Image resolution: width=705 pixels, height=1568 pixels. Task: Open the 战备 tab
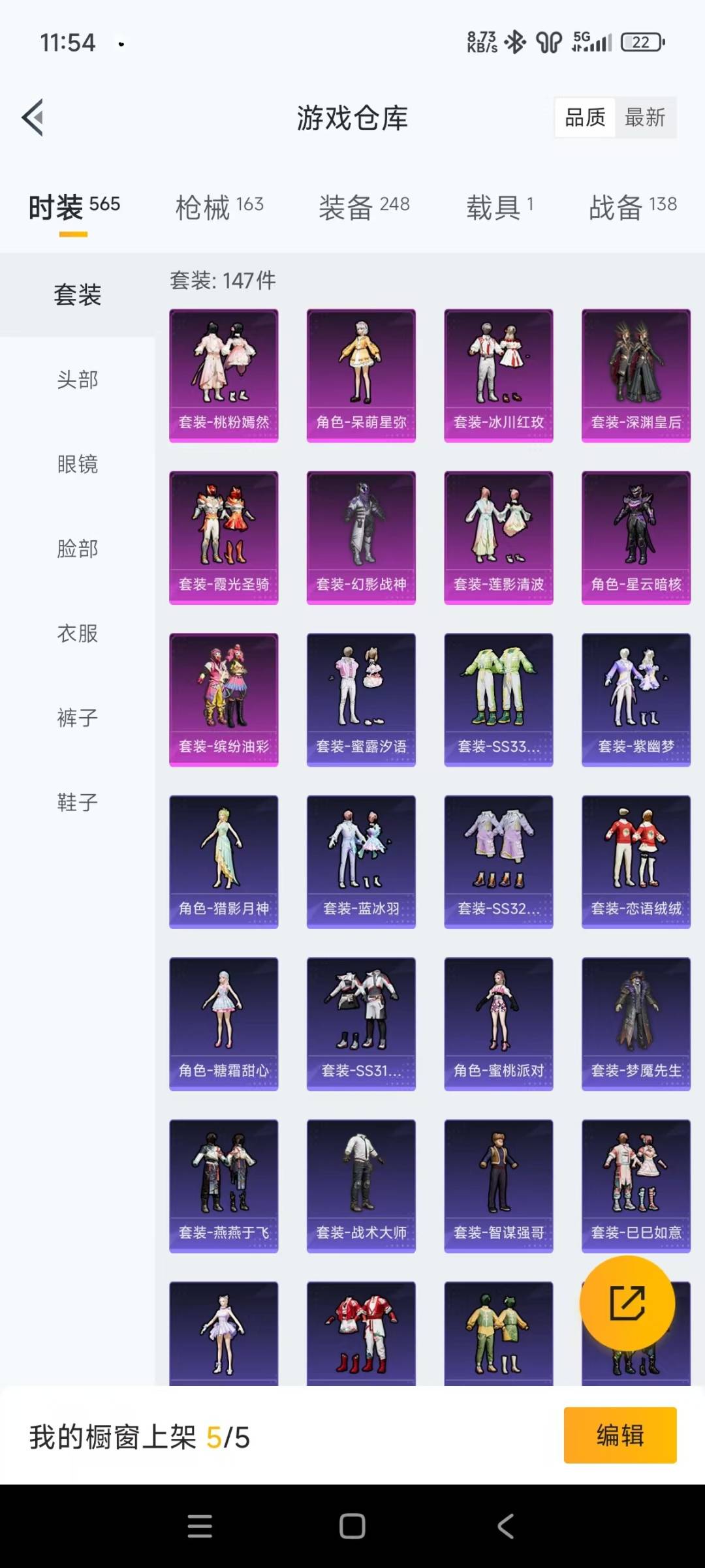(x=633, y=207)
